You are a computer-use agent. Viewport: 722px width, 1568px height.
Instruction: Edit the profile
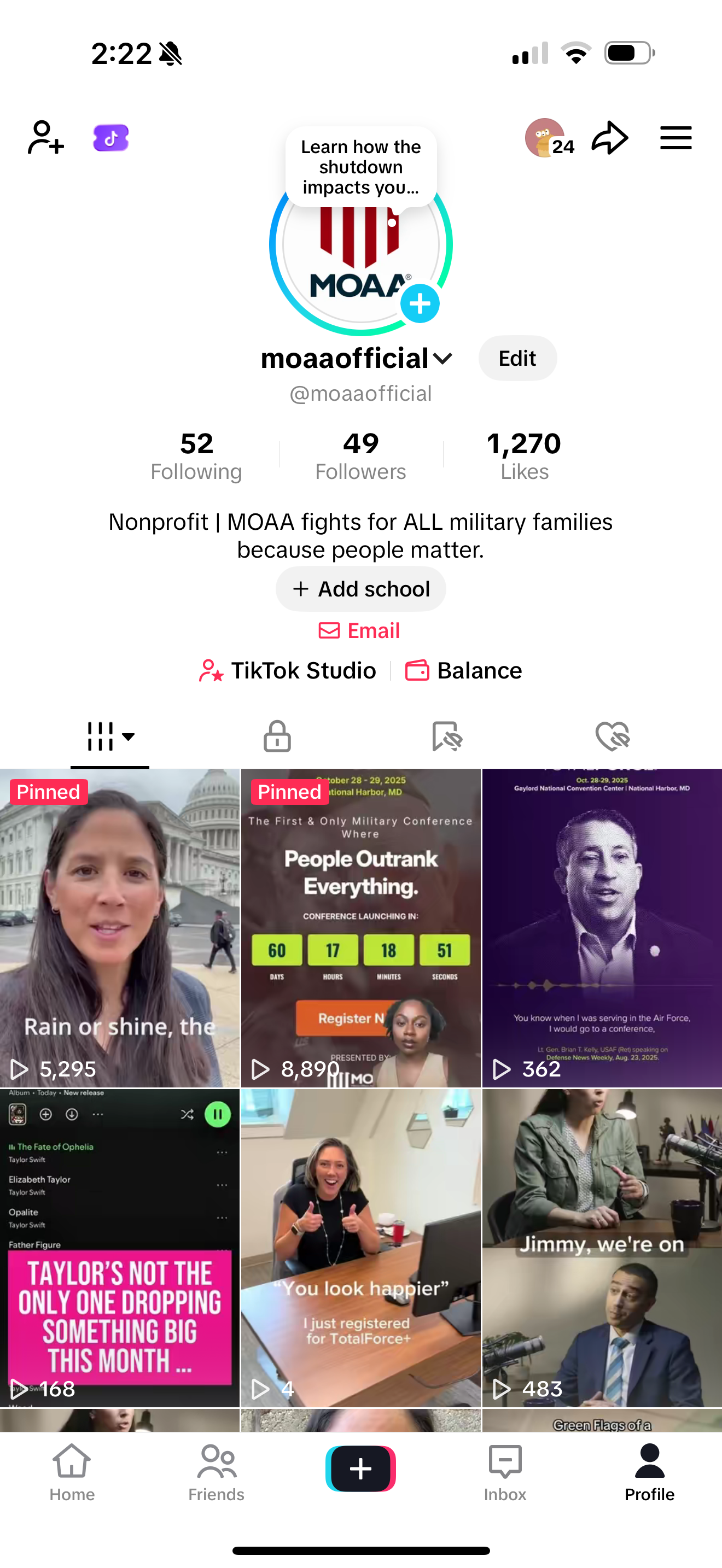(517, 359)
